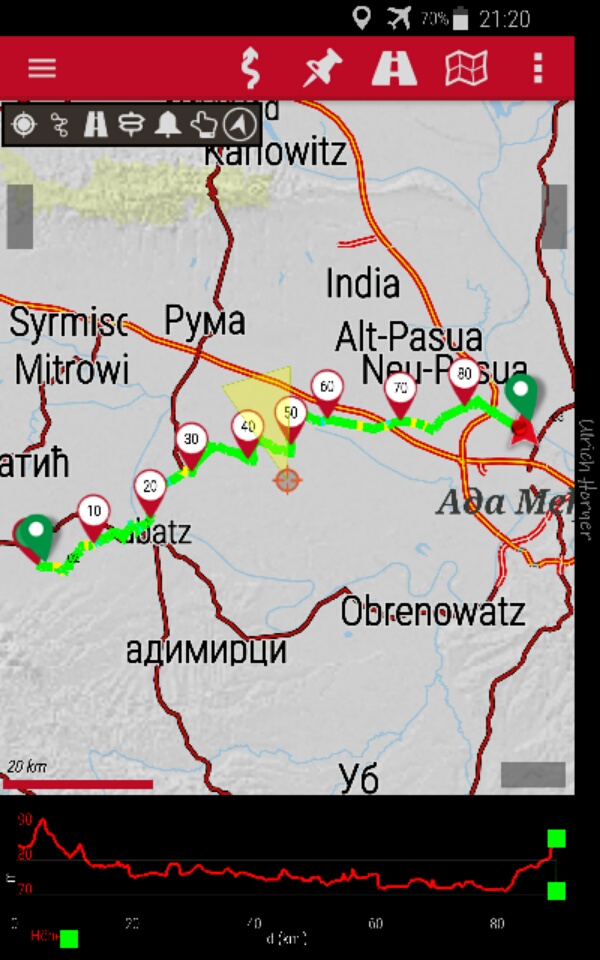Screen dimensions: 600x960
Task: Tap the green route start pin at left edge
Action: click(37, 536)
